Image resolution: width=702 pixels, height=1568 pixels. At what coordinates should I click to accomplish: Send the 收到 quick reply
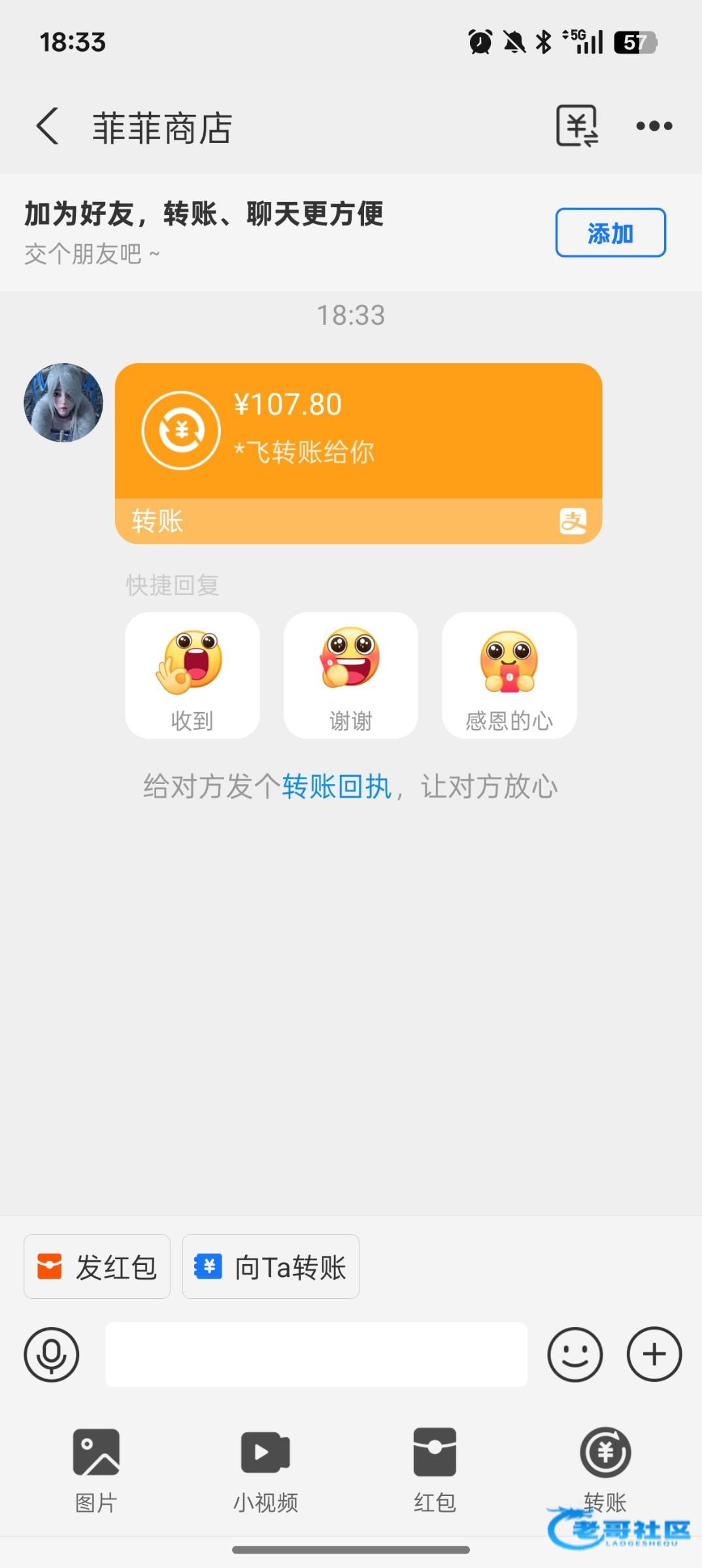192,676
